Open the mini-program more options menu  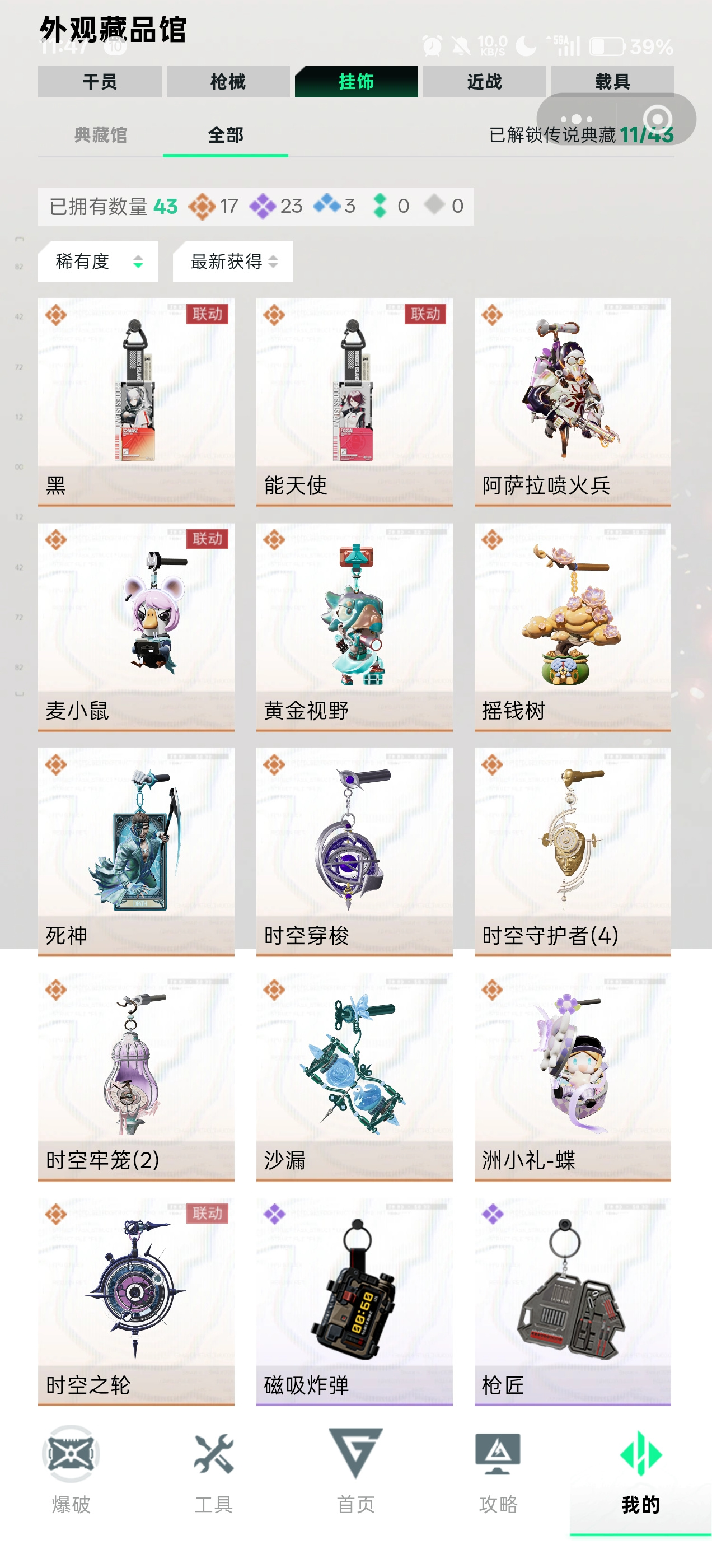pos(577,119)
